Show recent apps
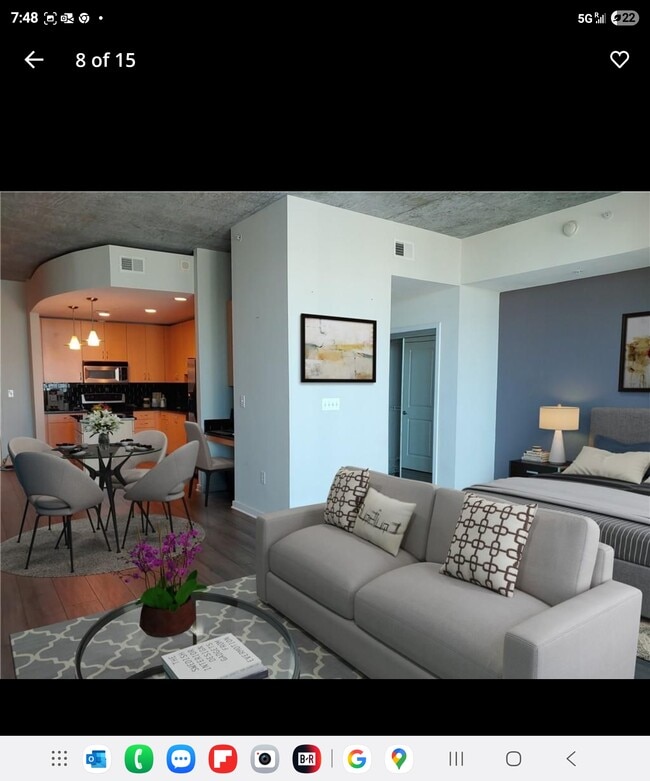 pyautogui.click(x=456, y=759)
